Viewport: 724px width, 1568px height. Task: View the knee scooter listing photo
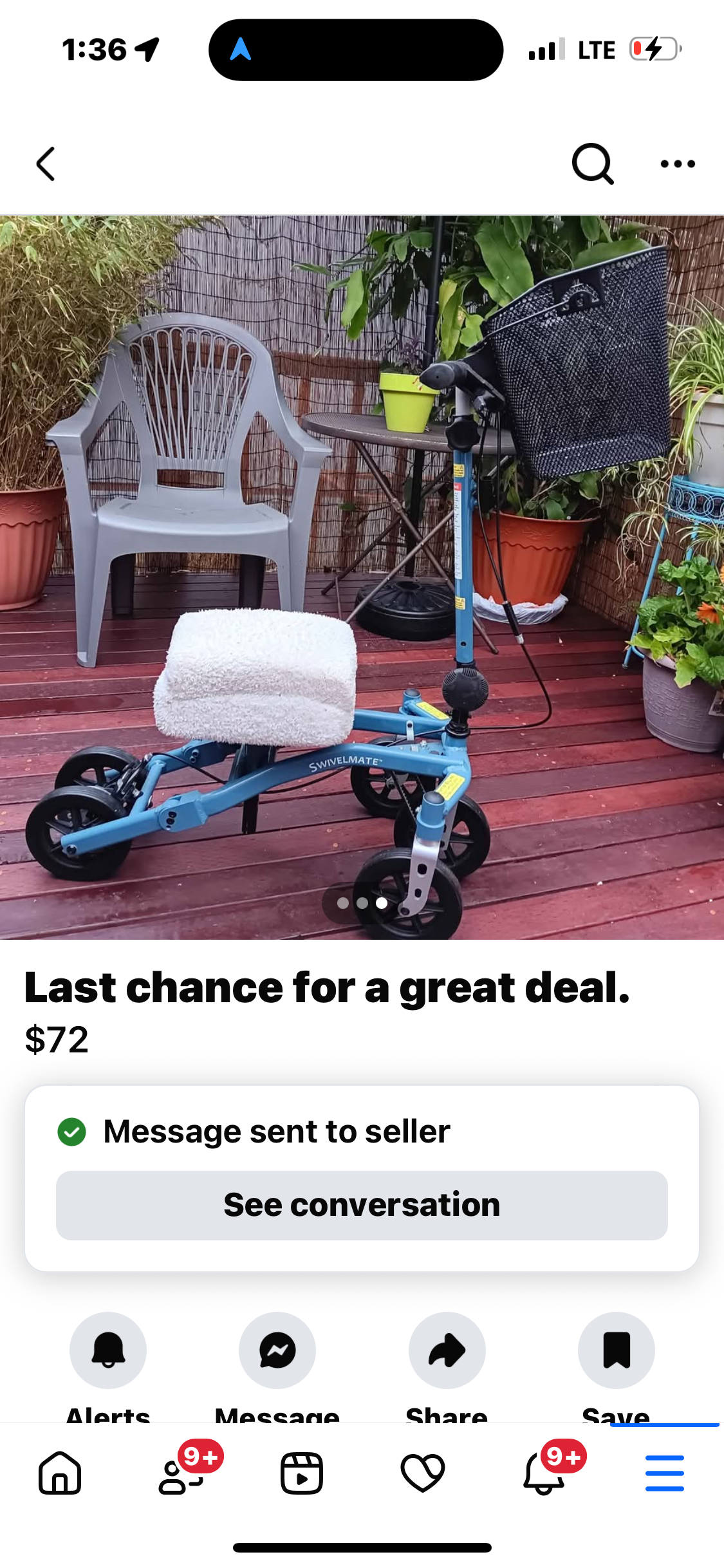[362, 577]
